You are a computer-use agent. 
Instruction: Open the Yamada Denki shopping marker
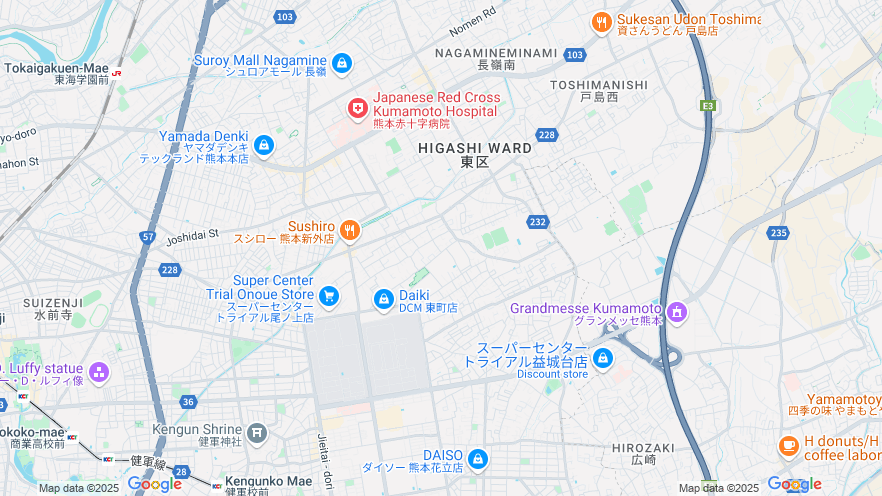coord(264,146)
